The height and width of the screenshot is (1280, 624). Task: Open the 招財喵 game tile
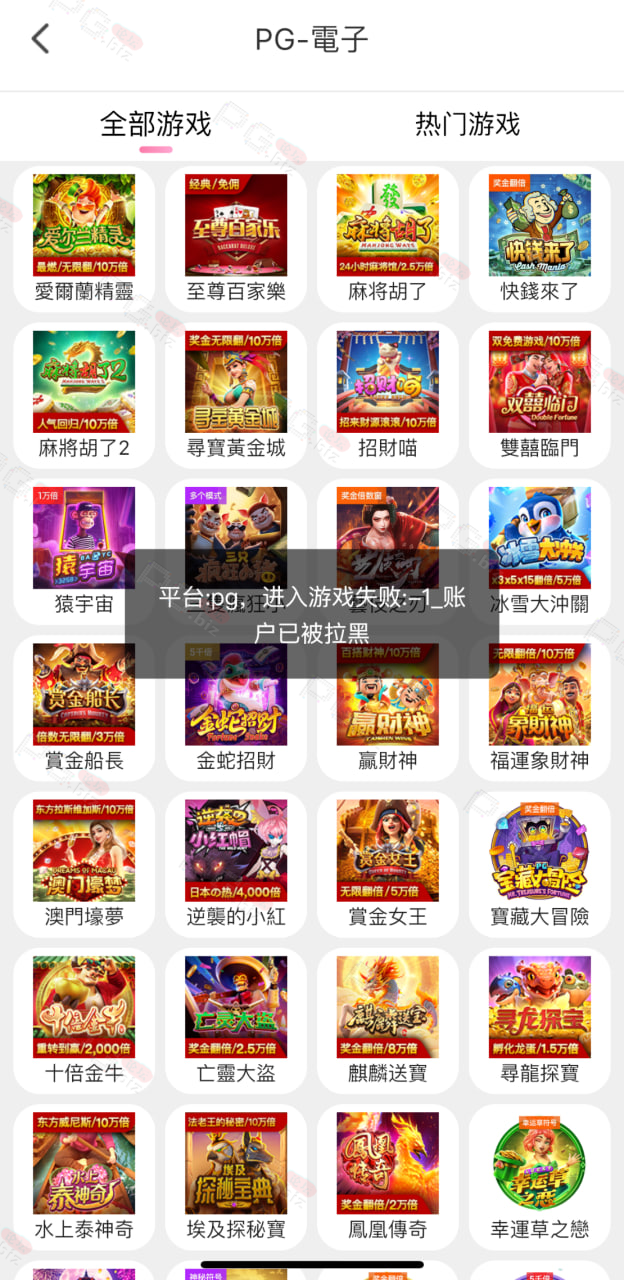(x=388, y=395)
